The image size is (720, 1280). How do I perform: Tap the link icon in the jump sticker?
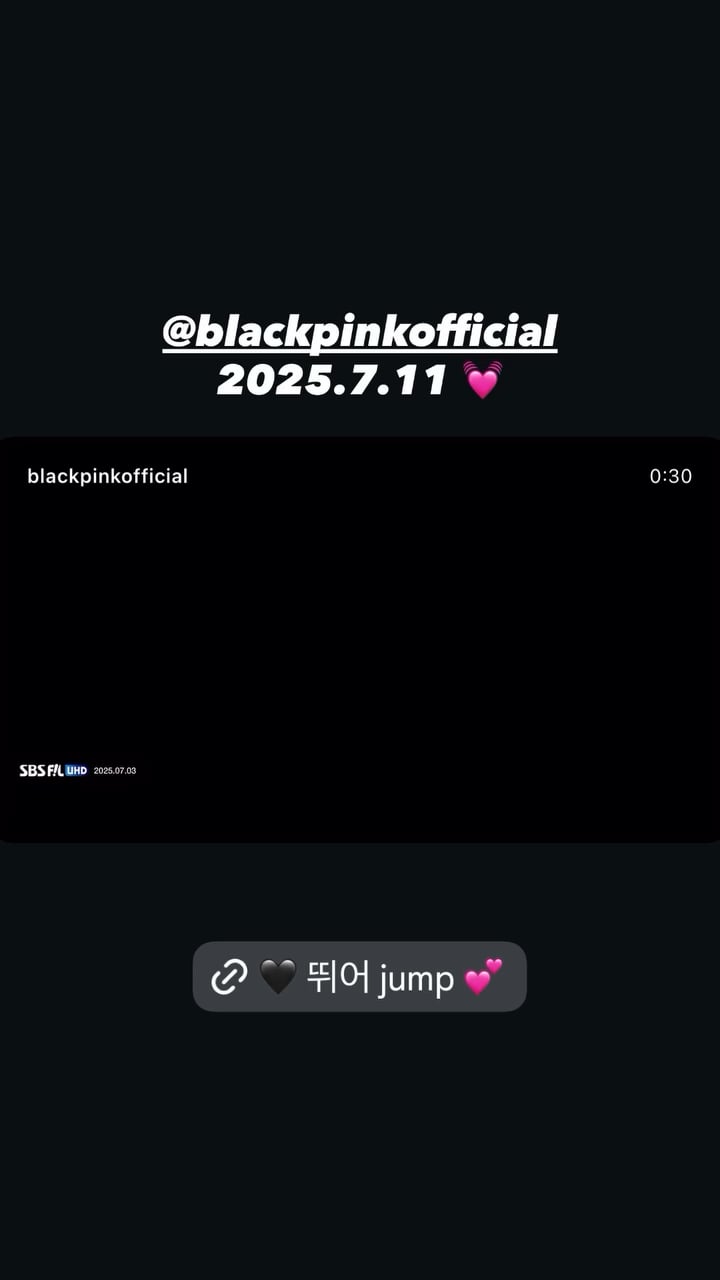tap(230, 976)
